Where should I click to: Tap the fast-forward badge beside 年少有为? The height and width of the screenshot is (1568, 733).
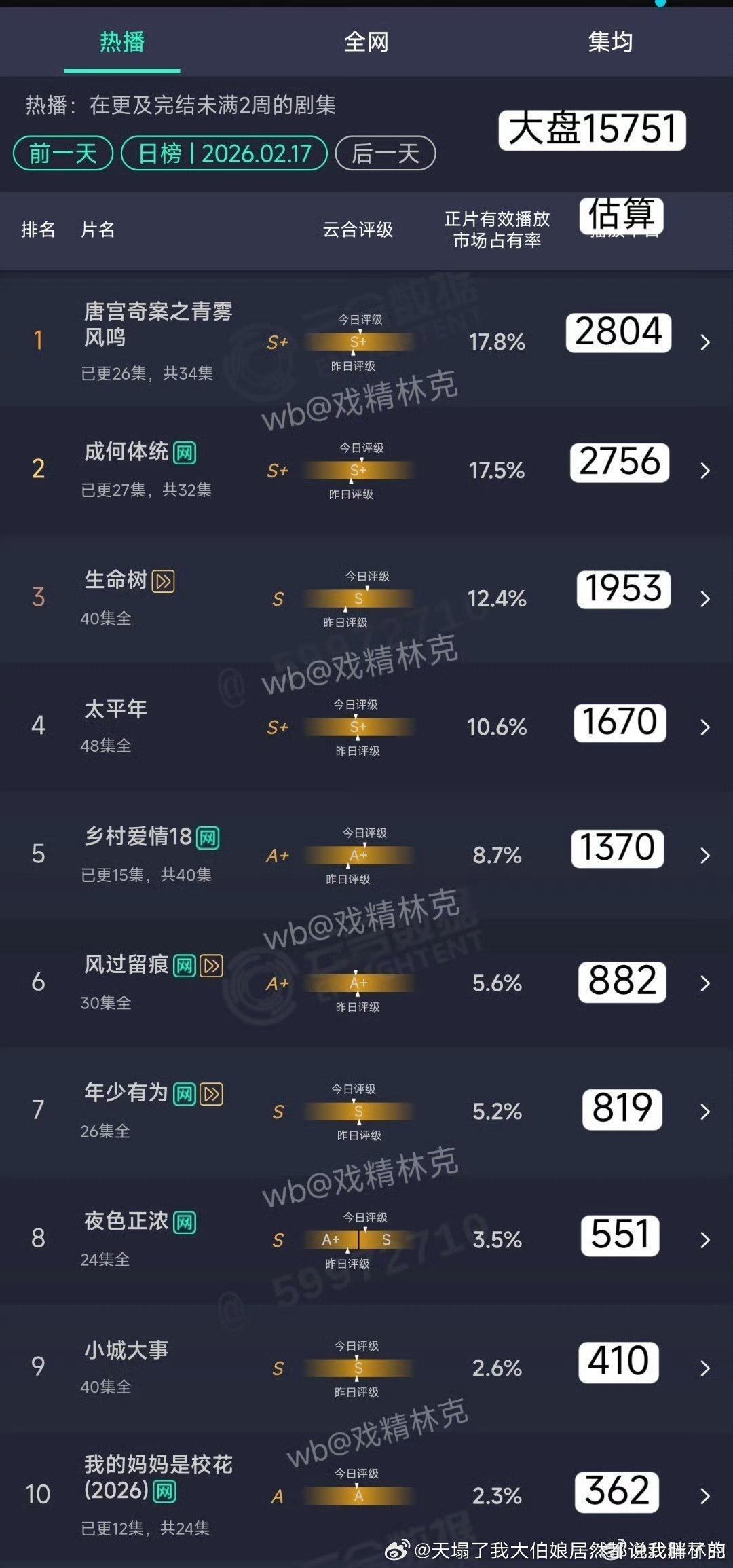pos(212,1093)
